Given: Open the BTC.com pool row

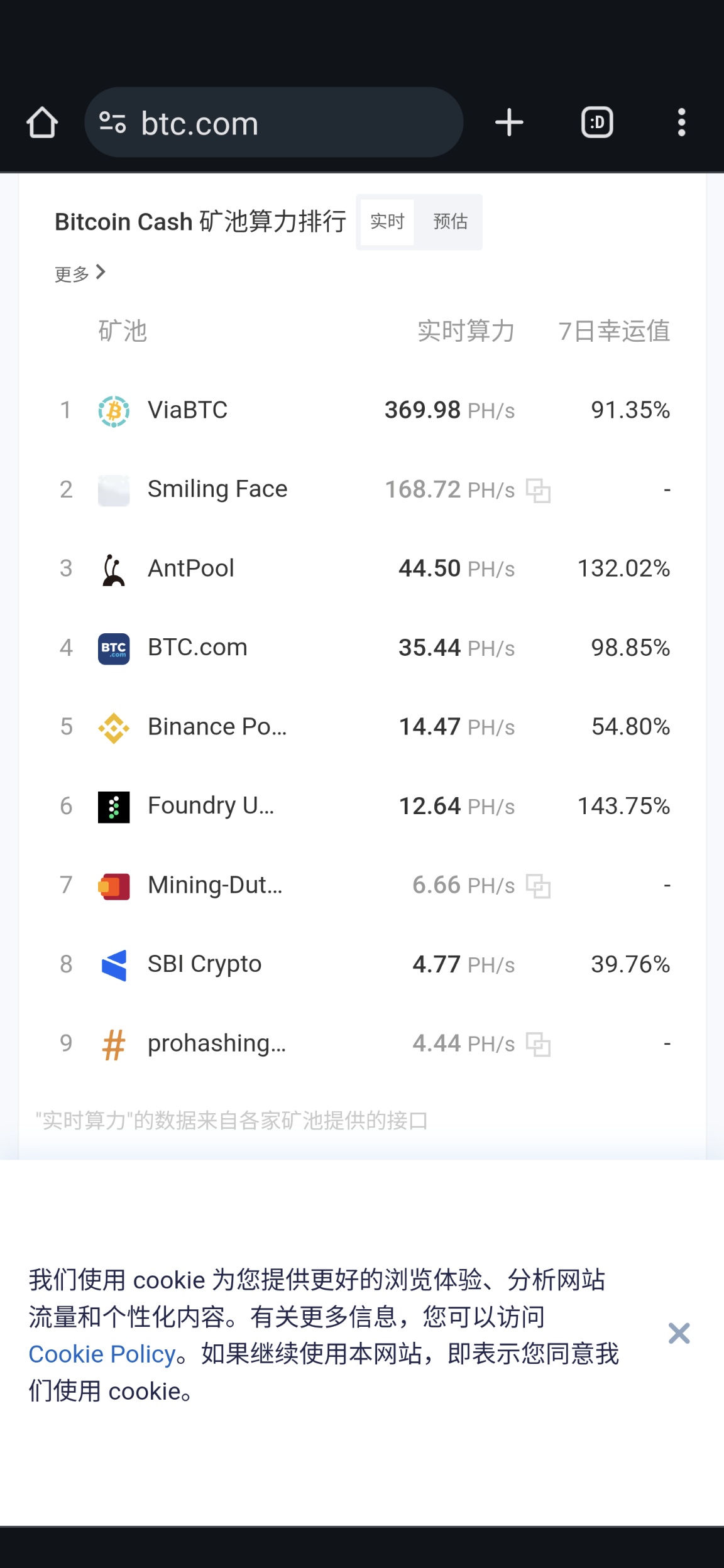Looking at the screenshot, I should 365,648.
